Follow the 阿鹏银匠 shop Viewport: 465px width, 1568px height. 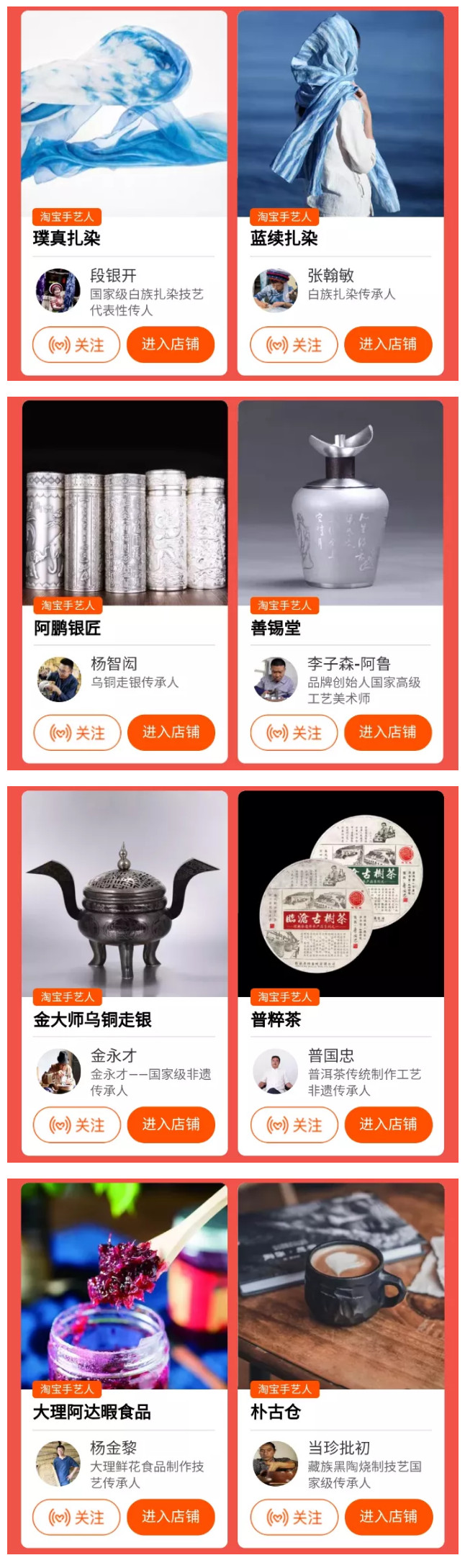[x=77, y=733]
